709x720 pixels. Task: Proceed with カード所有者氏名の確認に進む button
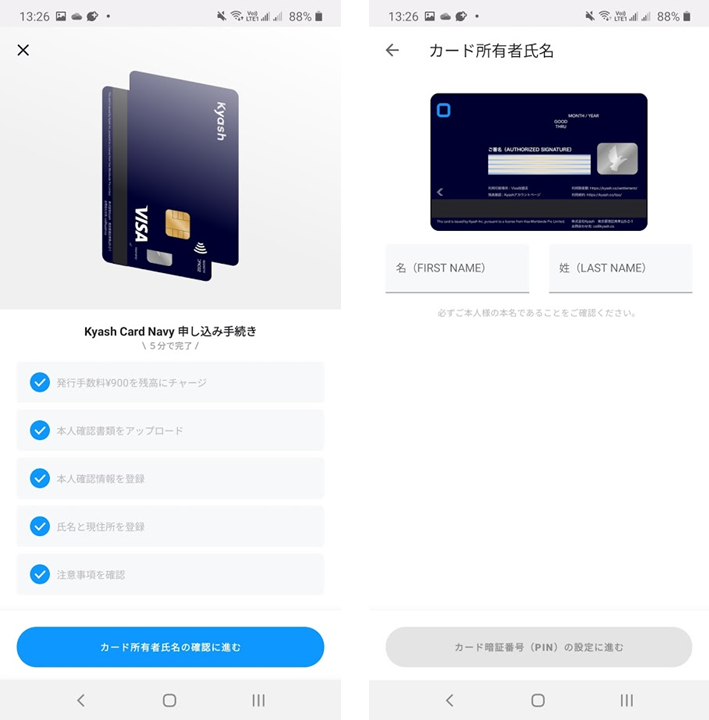(170, 647)
